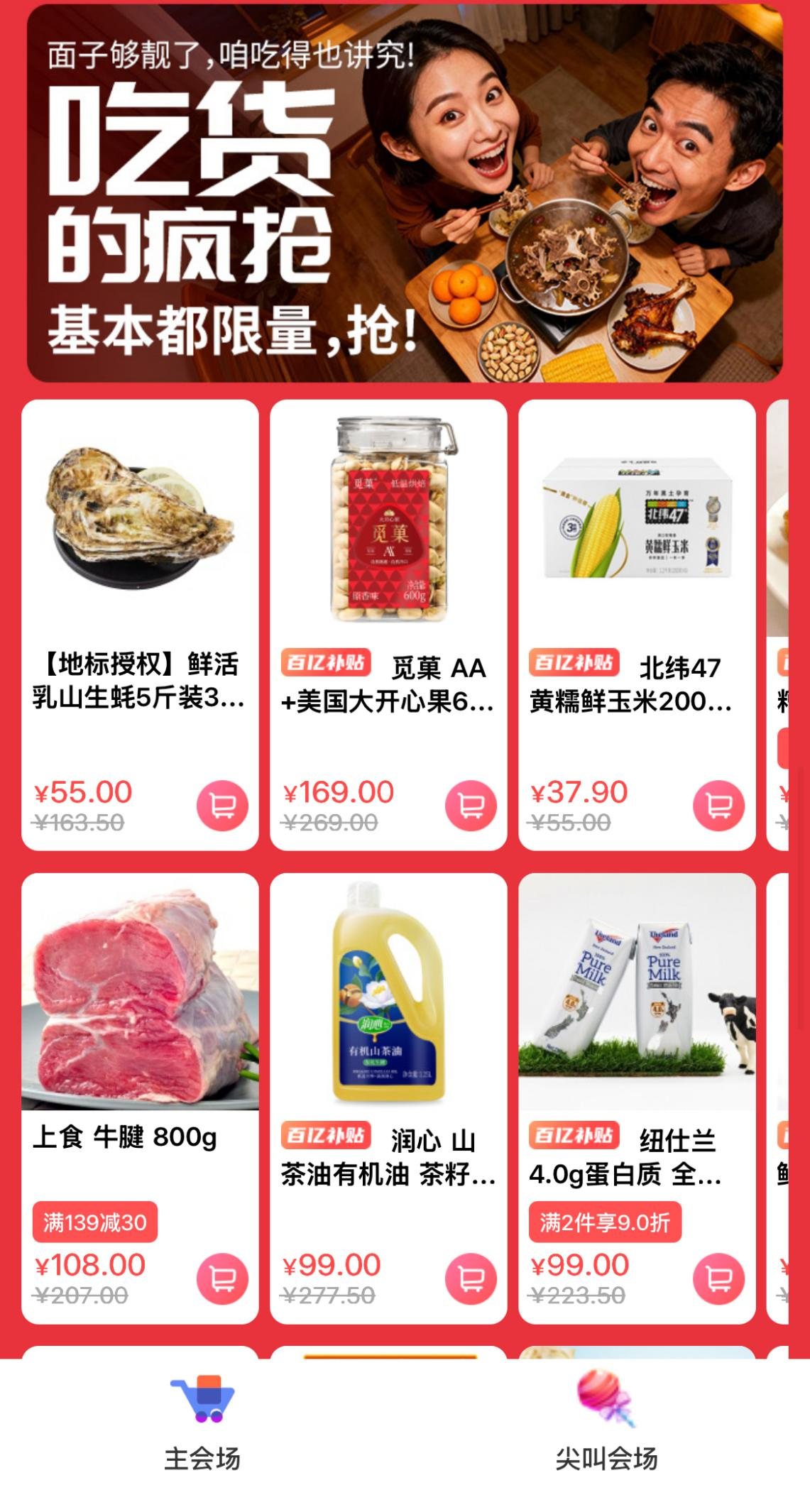
Task: Add 上食牛腱 to the cart
Action: coord(222,1279)
